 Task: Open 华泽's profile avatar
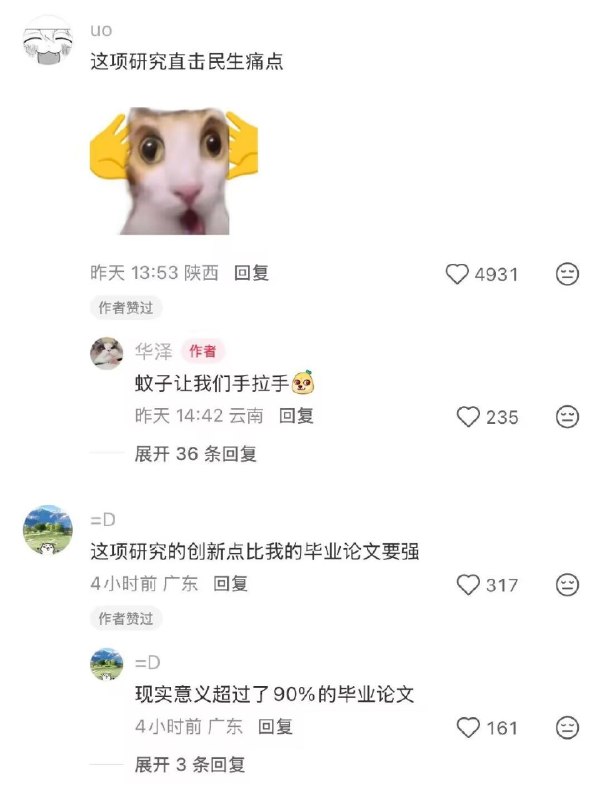(107, 353)
